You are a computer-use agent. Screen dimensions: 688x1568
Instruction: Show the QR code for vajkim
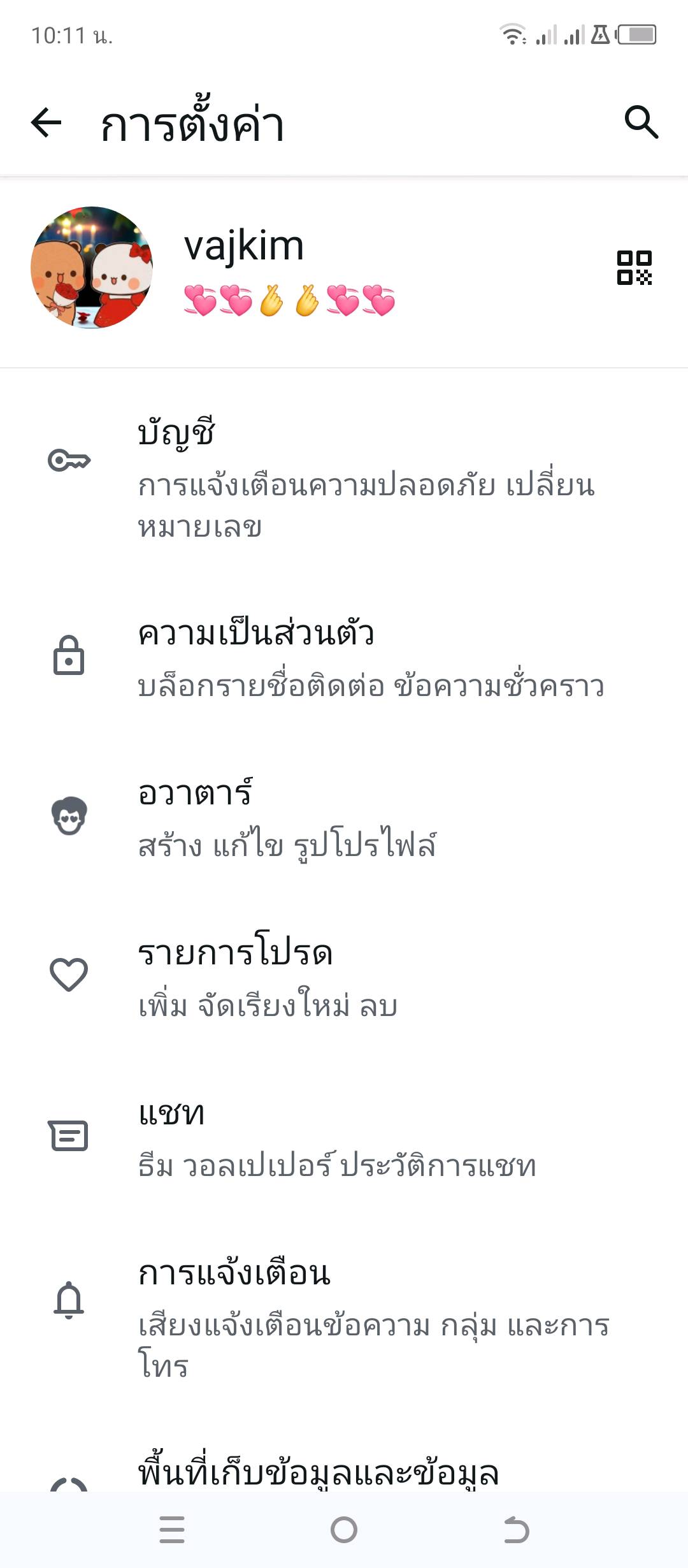[634, 268]
